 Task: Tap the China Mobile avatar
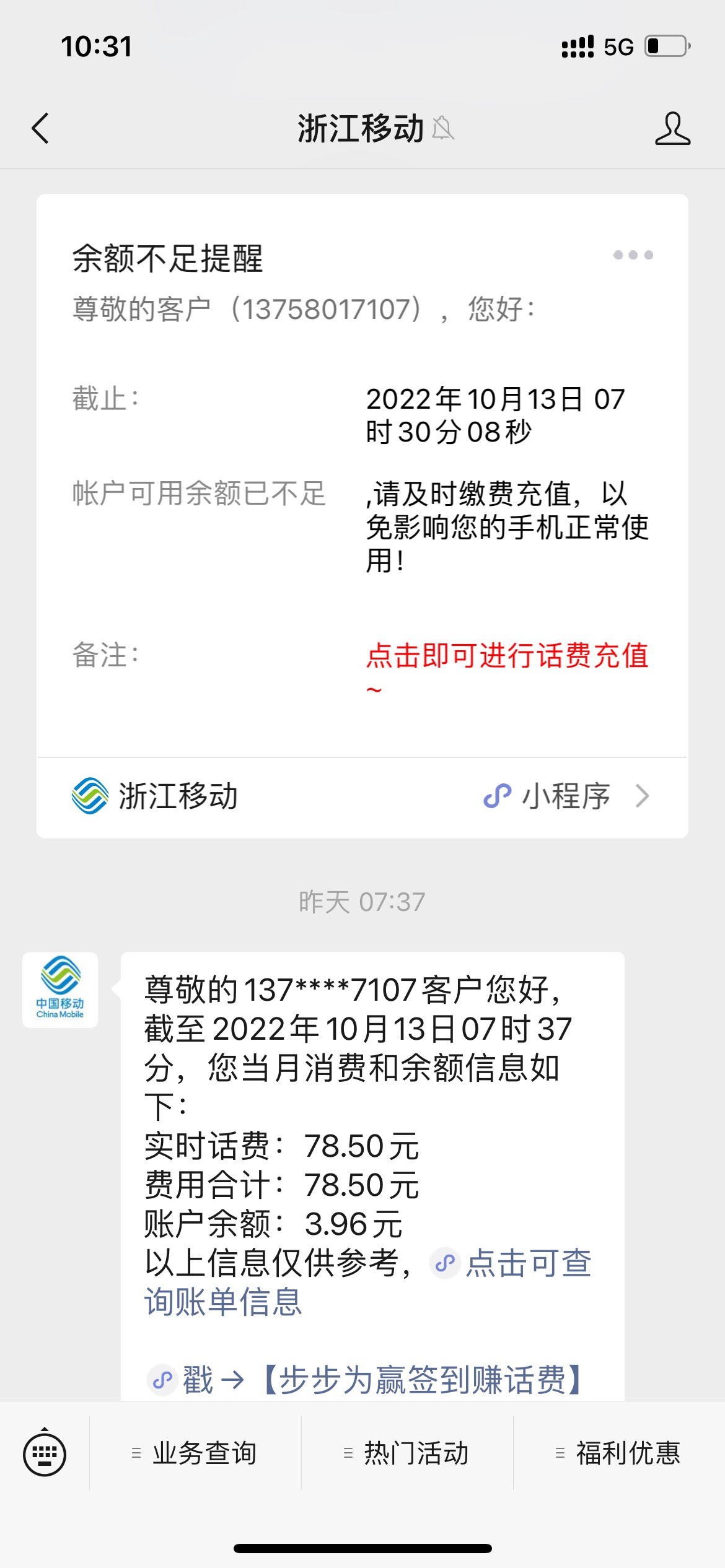[60, 990]
